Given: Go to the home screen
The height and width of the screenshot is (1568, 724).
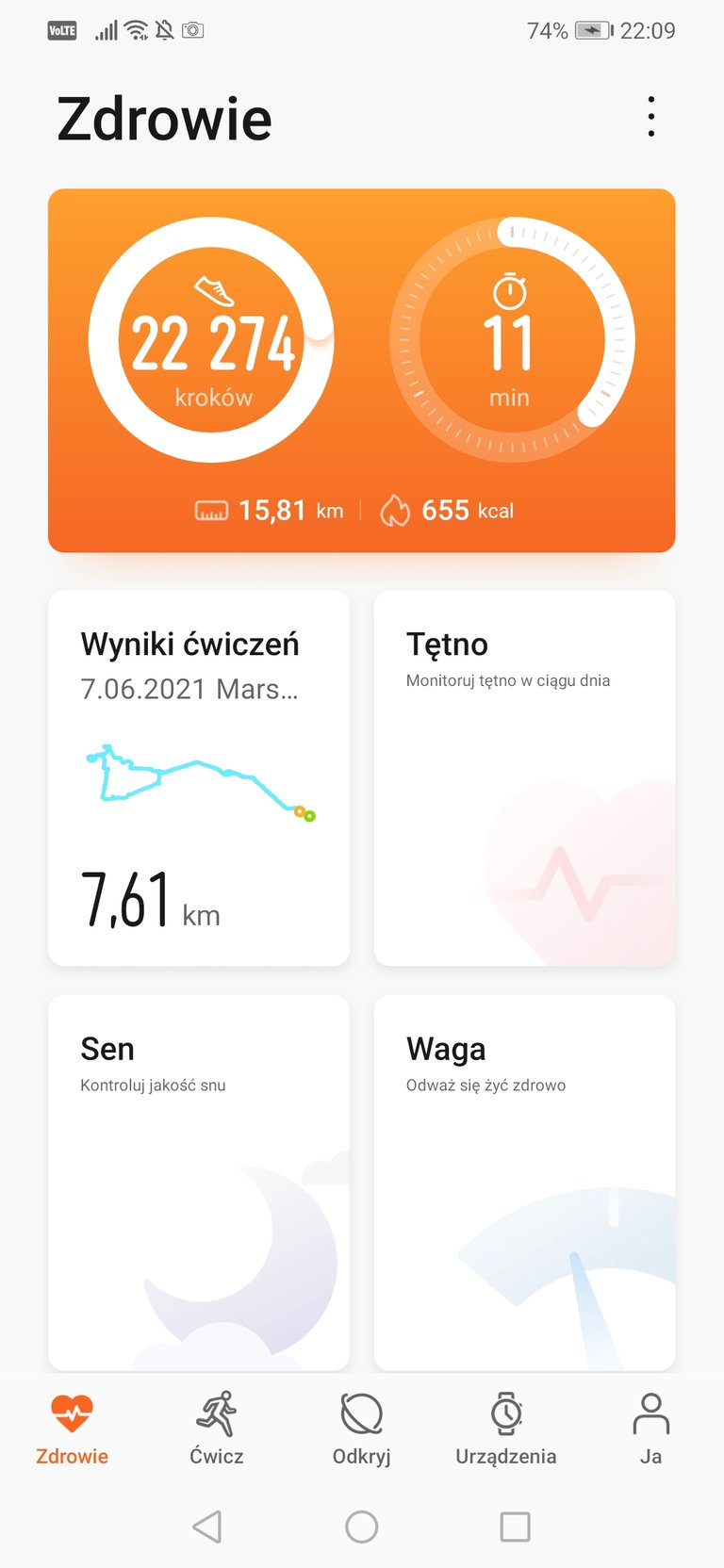Looking at the screenshot, I should tap(362, 1527).
